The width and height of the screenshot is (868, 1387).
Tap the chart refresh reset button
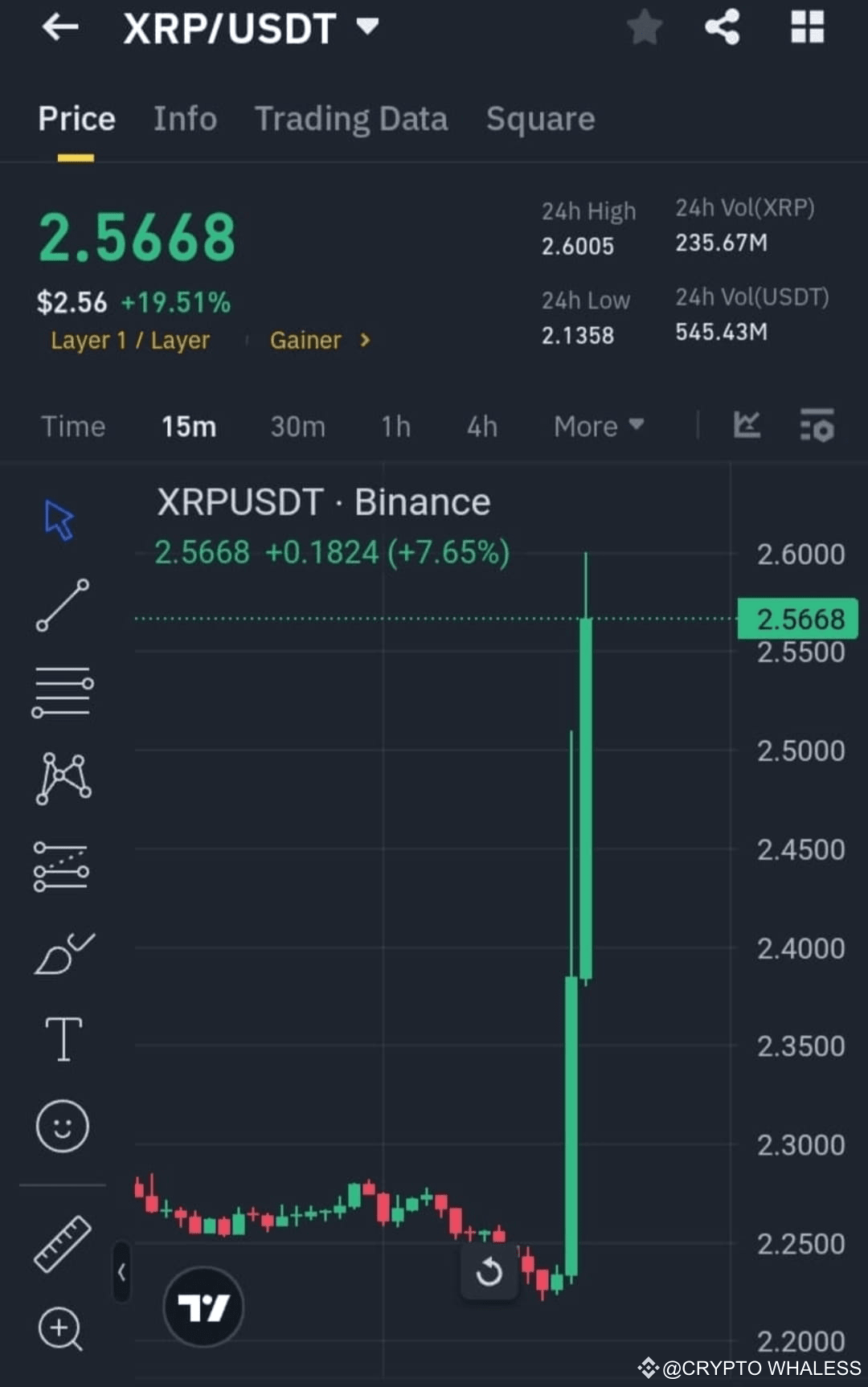pyautogui.click(x=489, y=1272)
